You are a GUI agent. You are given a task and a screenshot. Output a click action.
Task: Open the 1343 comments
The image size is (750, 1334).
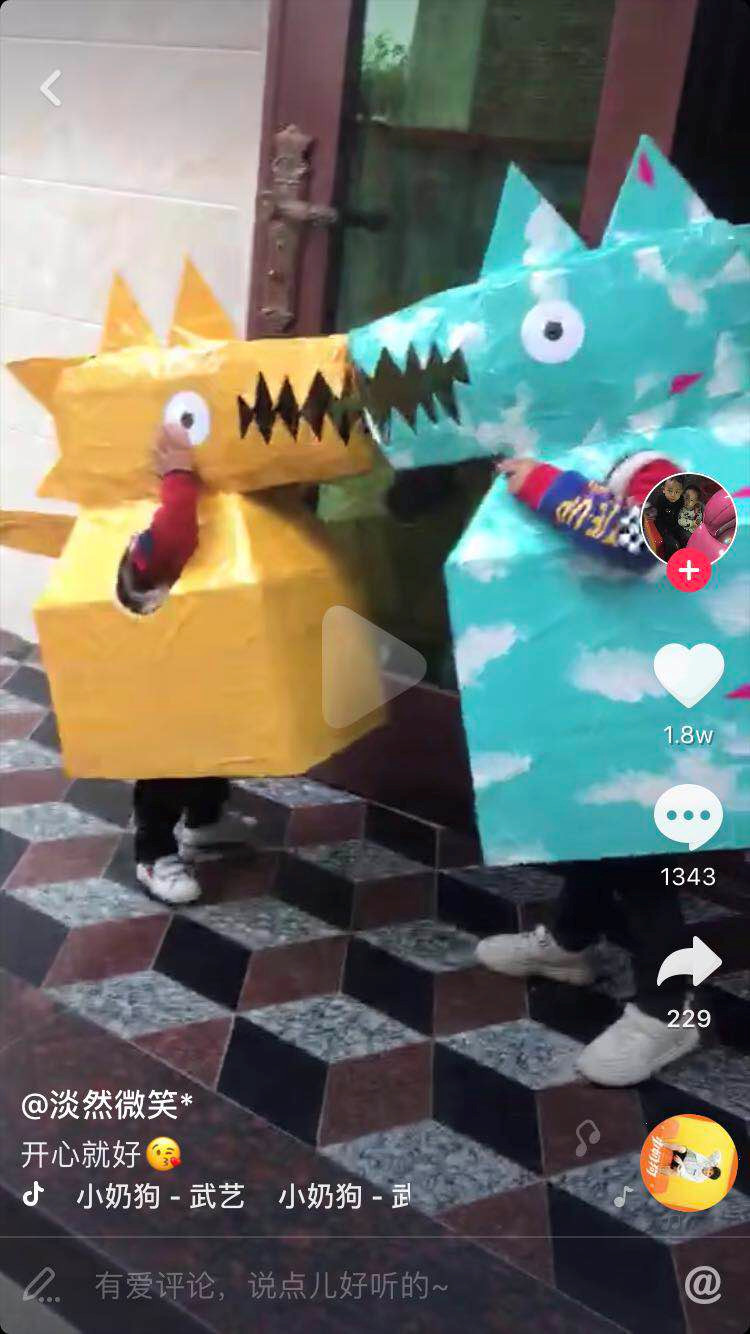click(x=689, y=817)
